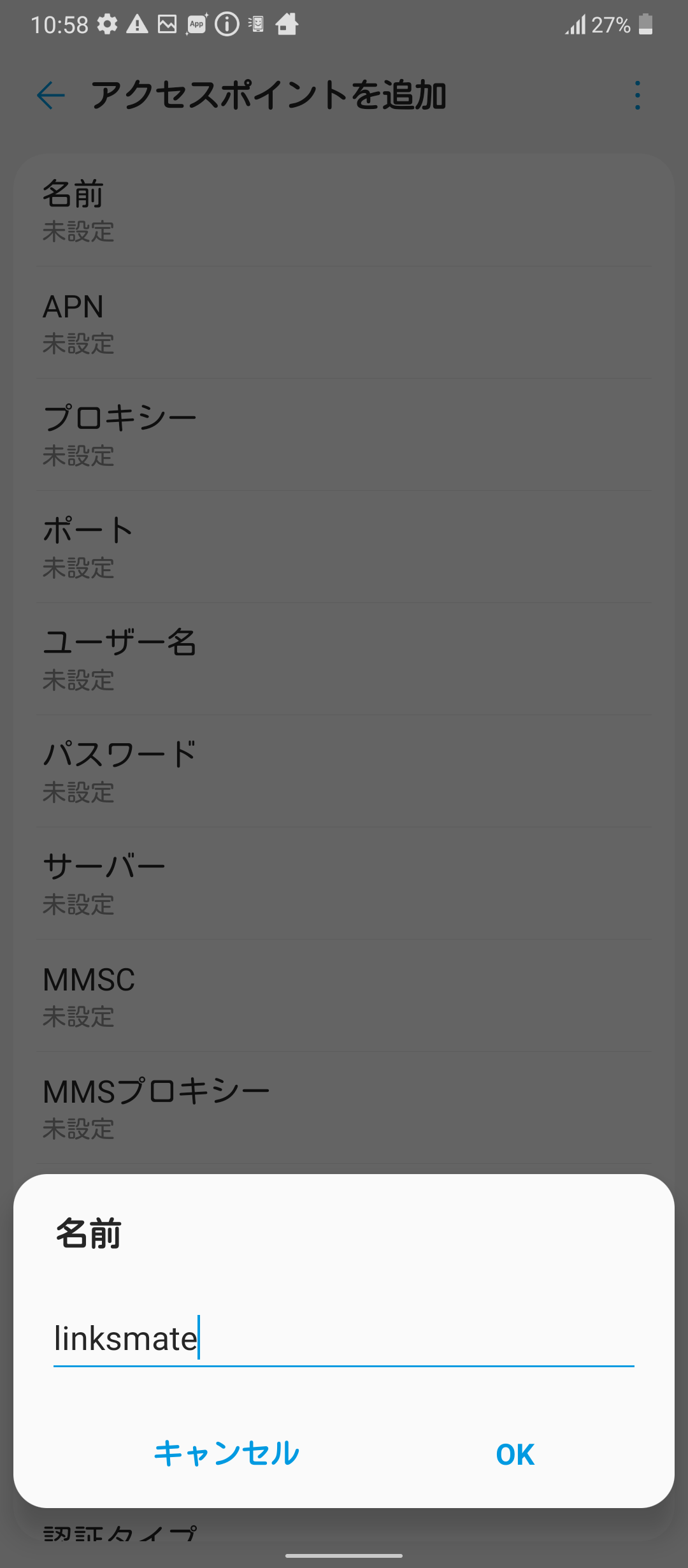Confirm the name with OK
Image resolution: width=688 pixels, height=1568 pixels.
click(x=515, y=1454)
